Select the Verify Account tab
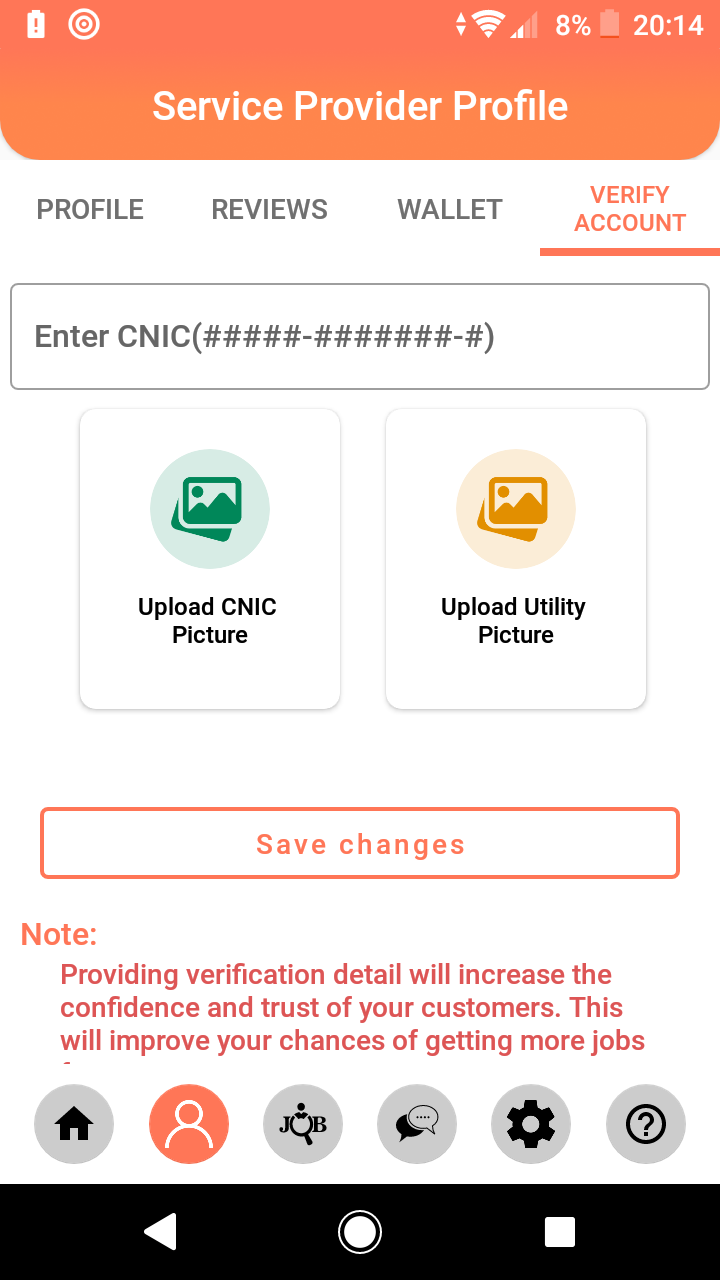The width and height of the screenshot is (720, 1280). [630, 209]
